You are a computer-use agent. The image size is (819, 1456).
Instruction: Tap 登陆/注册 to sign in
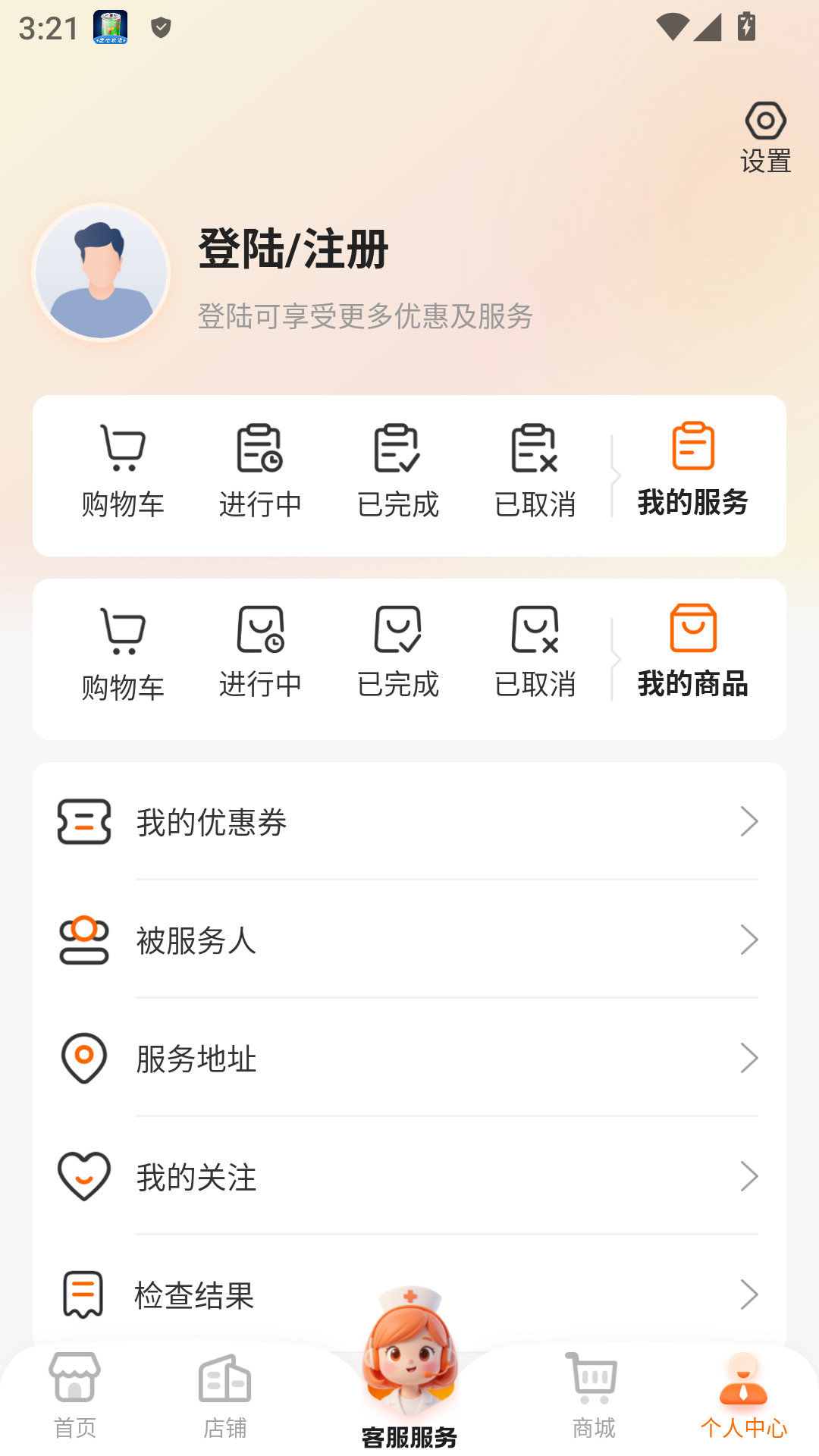point(293,250)
